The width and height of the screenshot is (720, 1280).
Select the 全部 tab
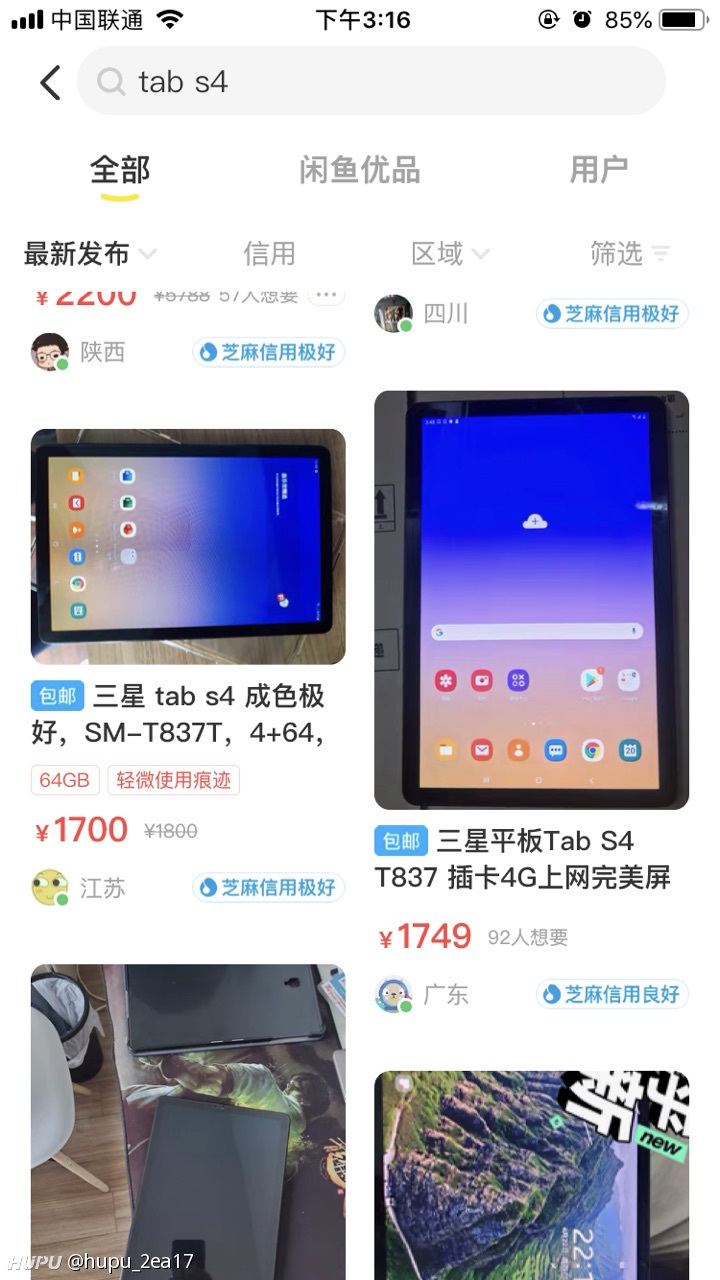(x=120, y=171)
